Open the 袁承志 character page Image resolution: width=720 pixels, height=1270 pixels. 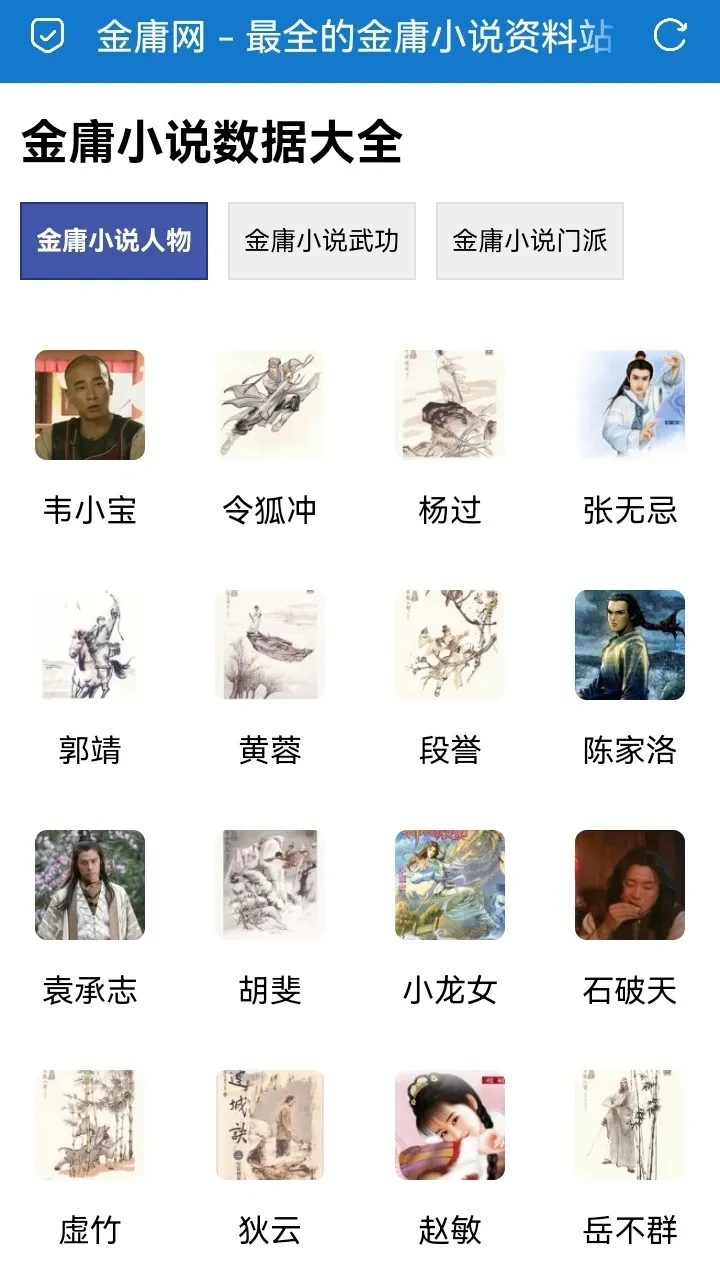[x=90, y=885]
